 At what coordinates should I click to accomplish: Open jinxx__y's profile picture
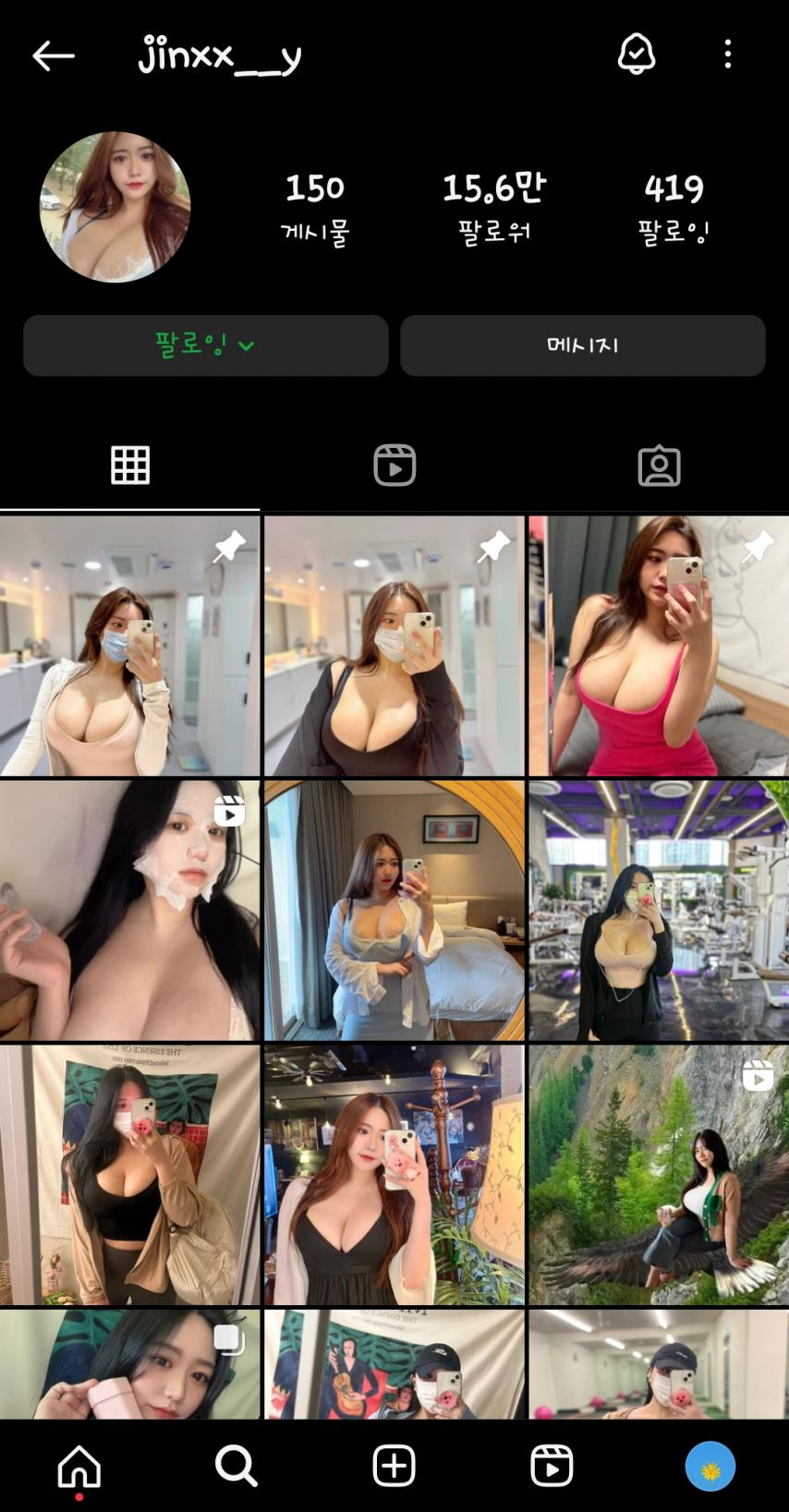coord(115,205)
